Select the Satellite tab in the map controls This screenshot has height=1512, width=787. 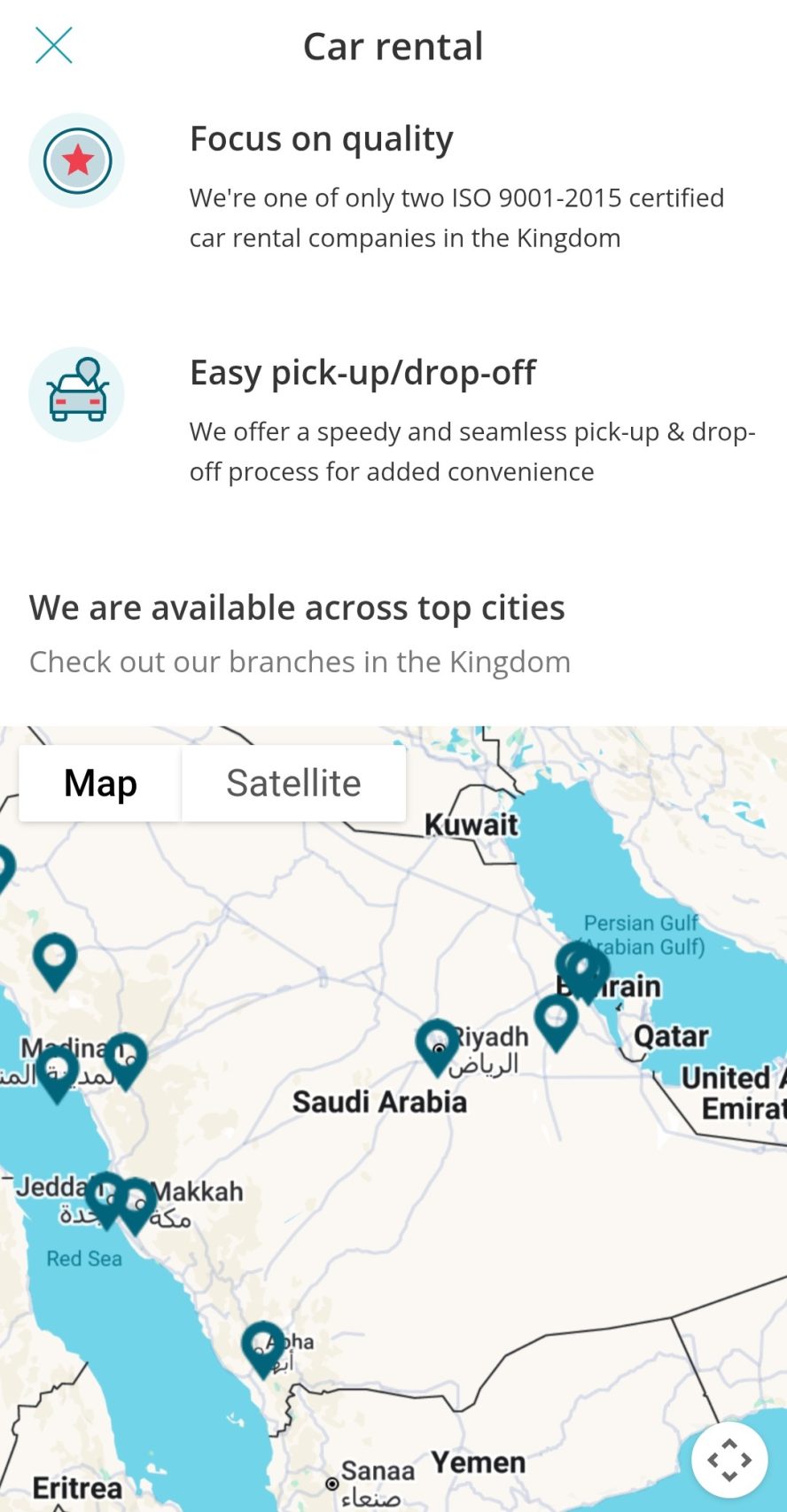point(293,782)
